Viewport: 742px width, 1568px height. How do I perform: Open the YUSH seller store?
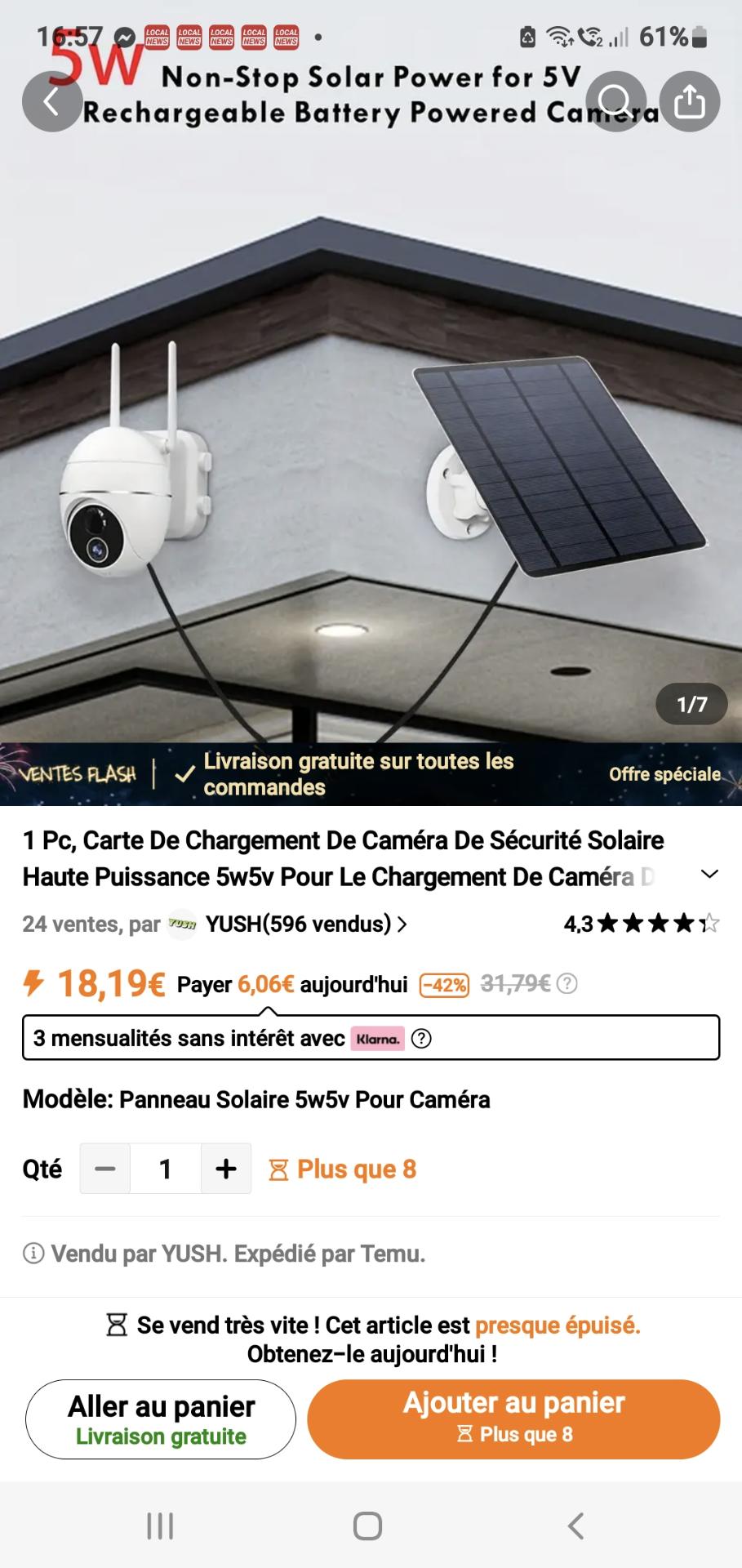click(x=287, y=924)
